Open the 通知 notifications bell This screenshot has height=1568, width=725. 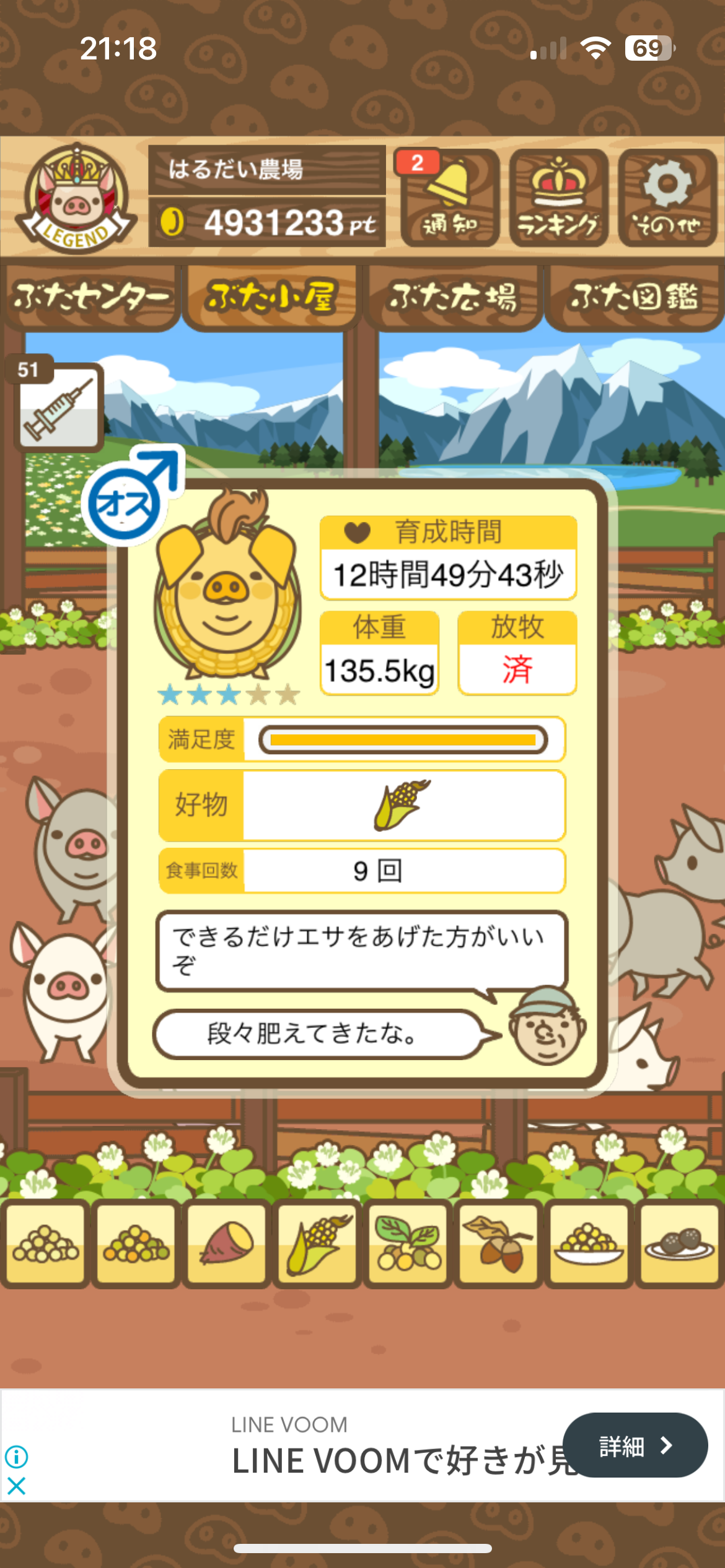[449, 197]
